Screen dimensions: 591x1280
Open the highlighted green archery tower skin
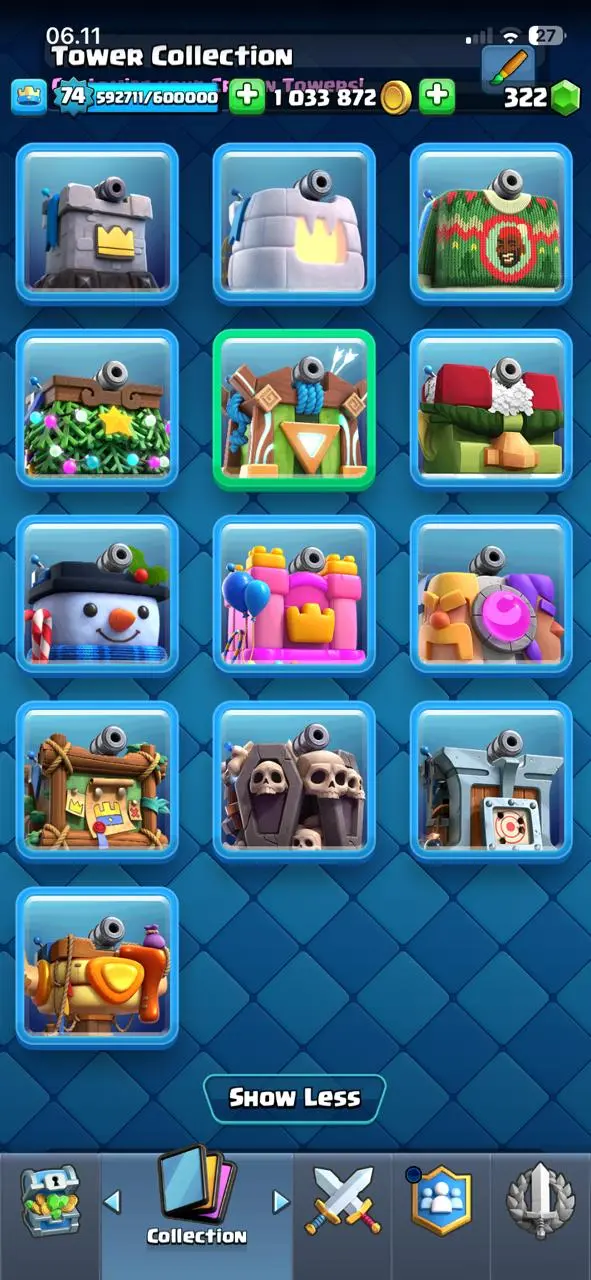tap(294, 409)
